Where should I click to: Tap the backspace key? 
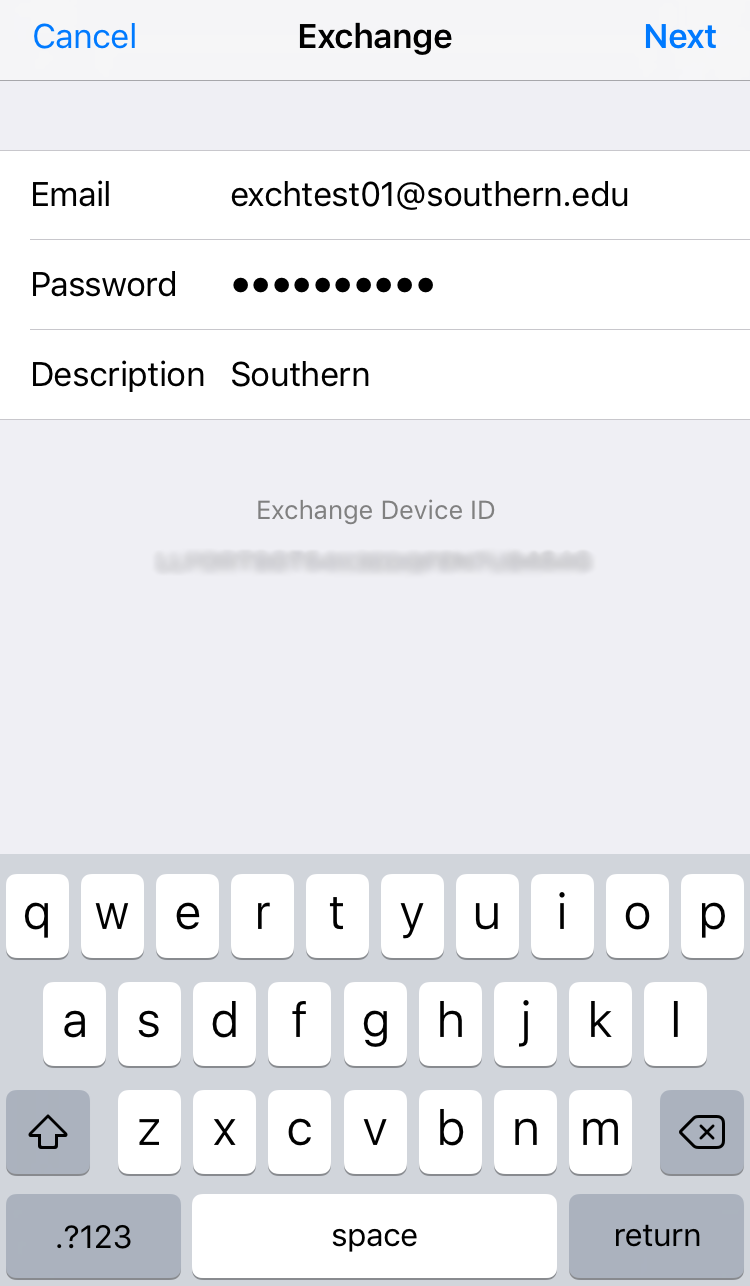tap(701, 1132)
